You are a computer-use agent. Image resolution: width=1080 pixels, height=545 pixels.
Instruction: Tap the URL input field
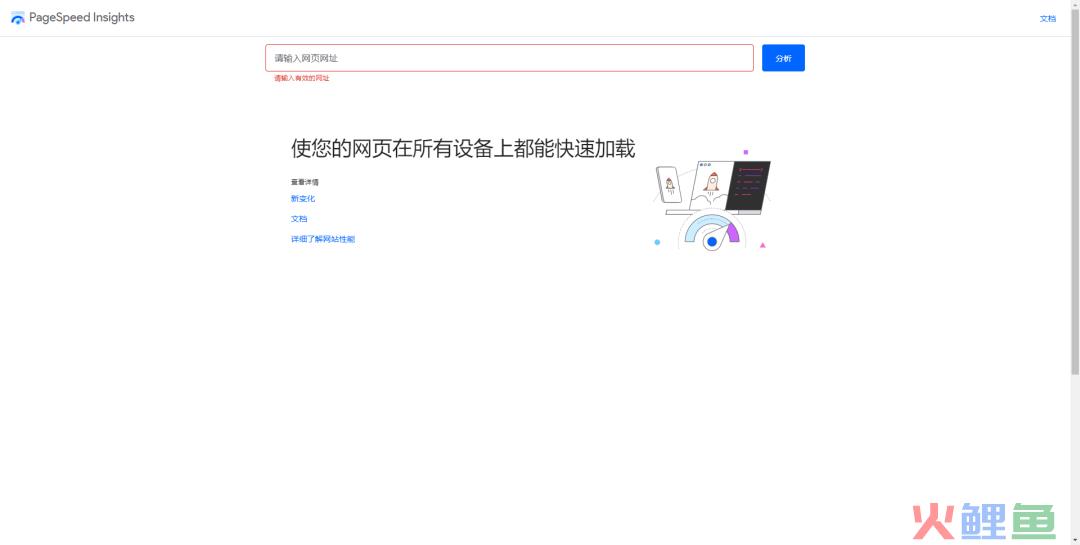click(x=508, y=58)
